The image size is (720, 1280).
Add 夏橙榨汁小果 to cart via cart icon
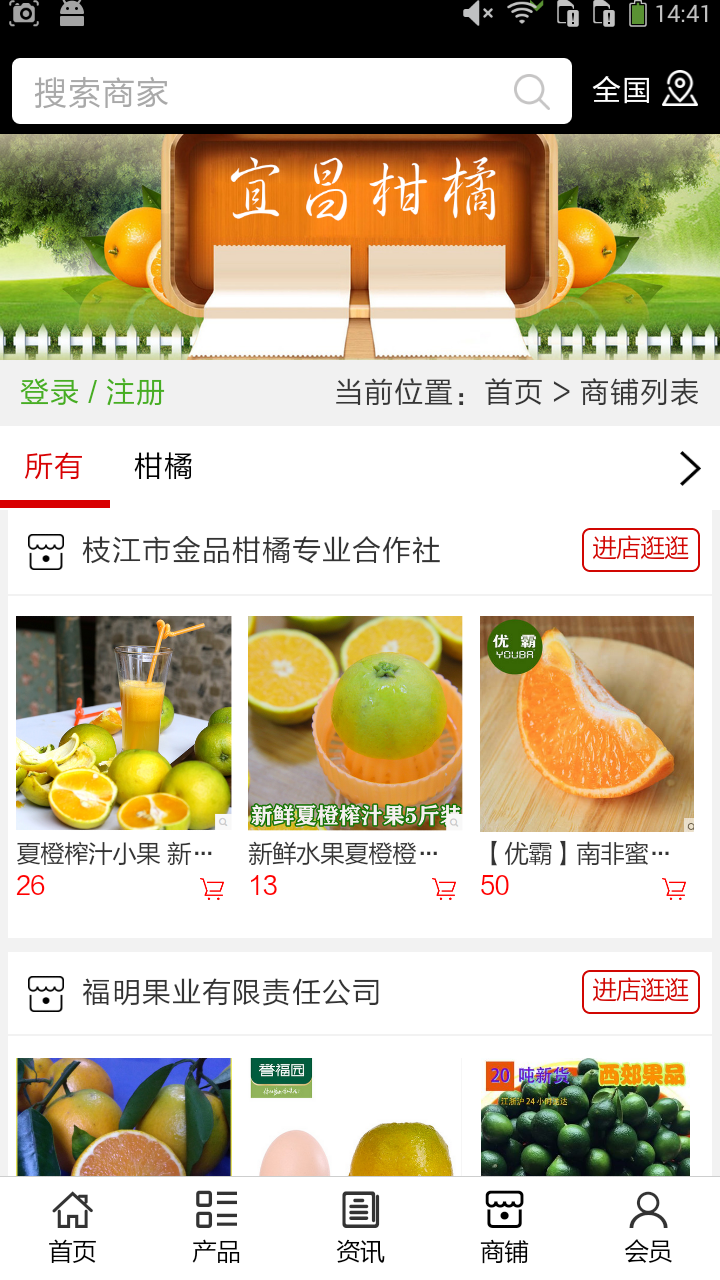[211, 888]
